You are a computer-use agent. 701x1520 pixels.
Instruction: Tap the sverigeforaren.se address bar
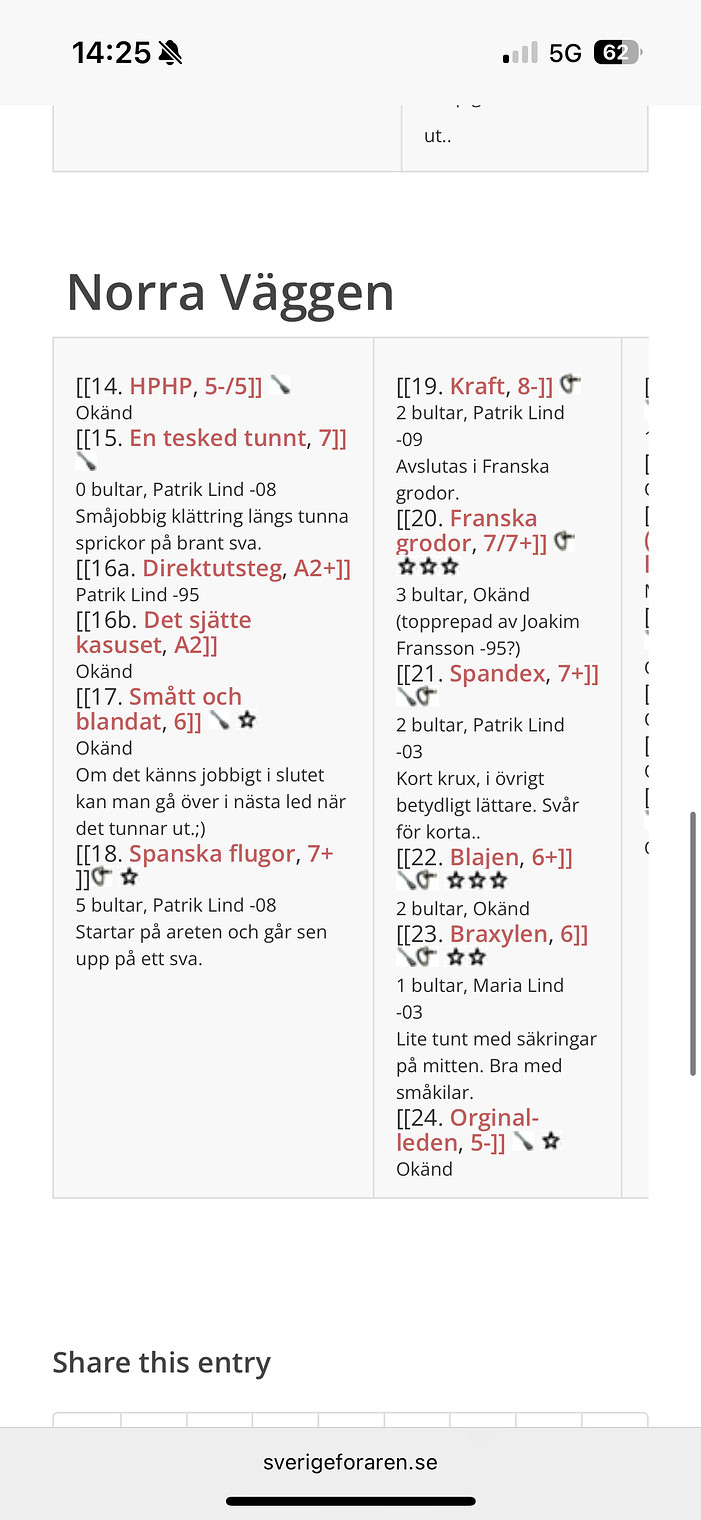click(x=350, y=1462)
